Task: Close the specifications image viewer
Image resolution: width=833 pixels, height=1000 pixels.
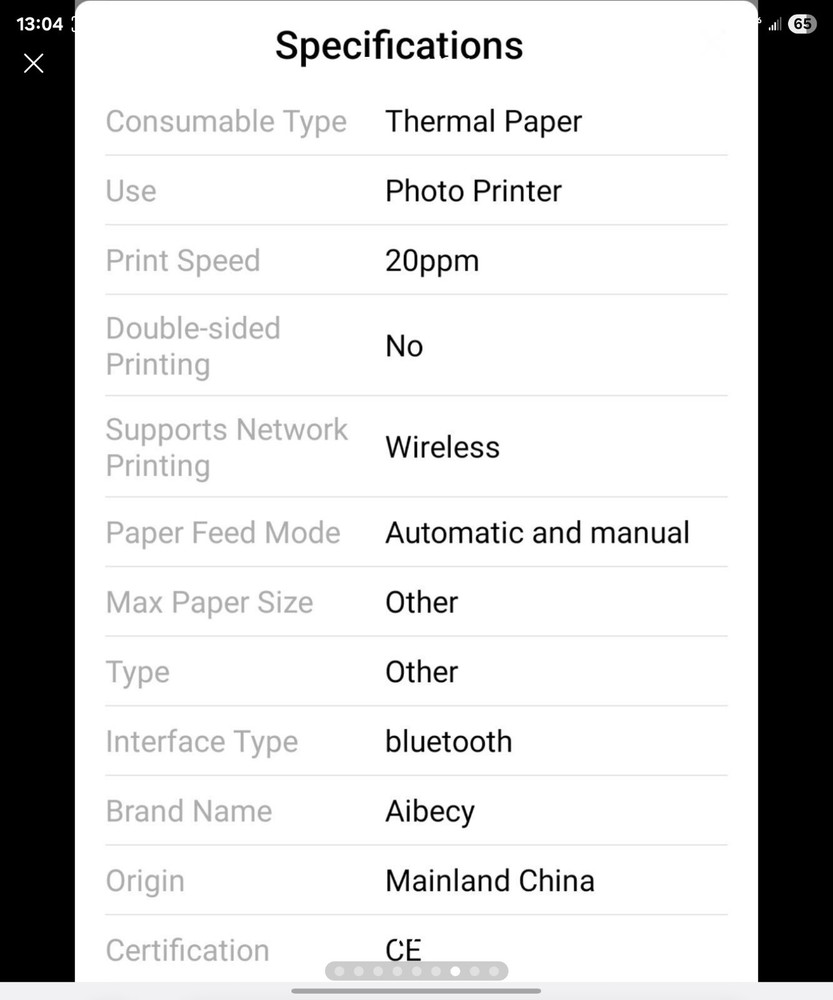Action: [x=34, y=64]
